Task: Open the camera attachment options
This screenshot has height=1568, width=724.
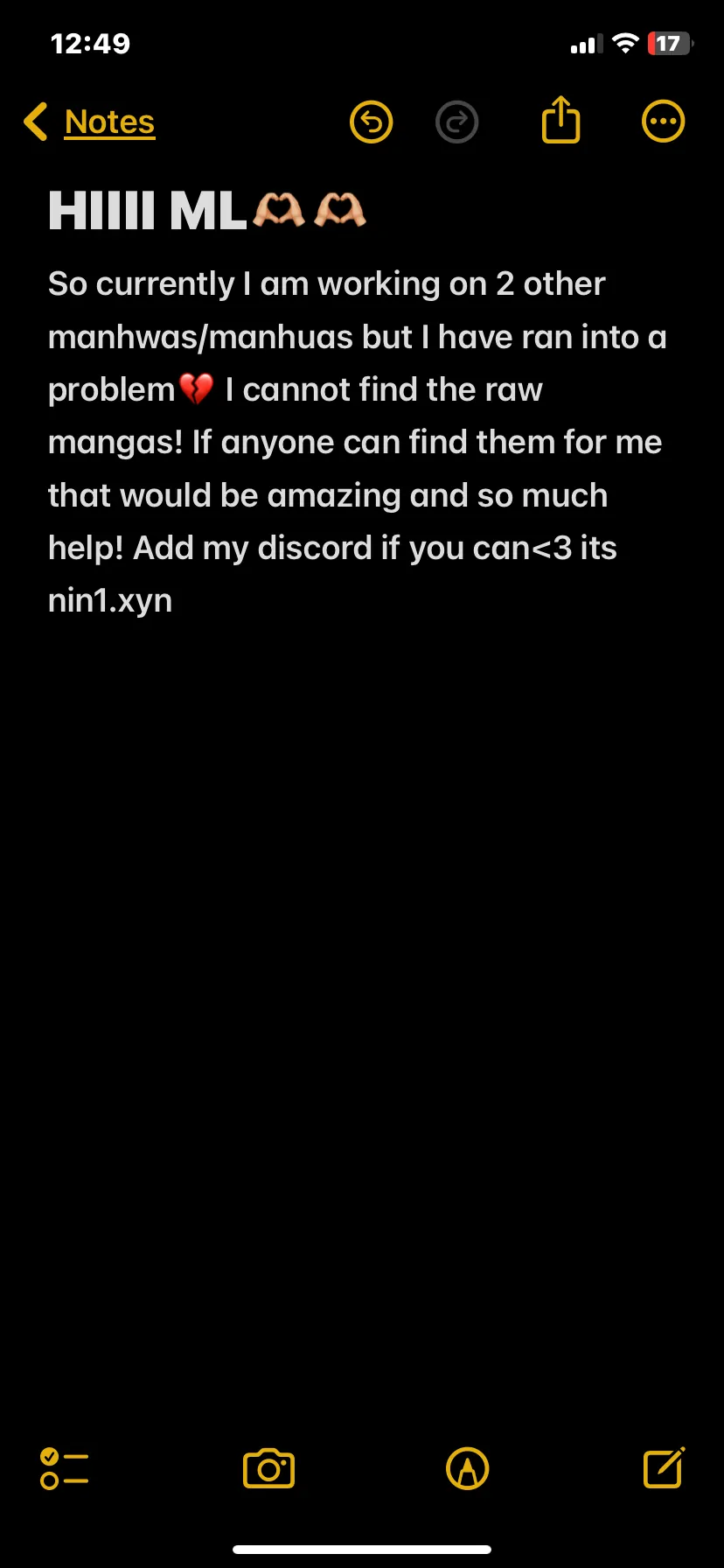Action: click(268, 1468)
